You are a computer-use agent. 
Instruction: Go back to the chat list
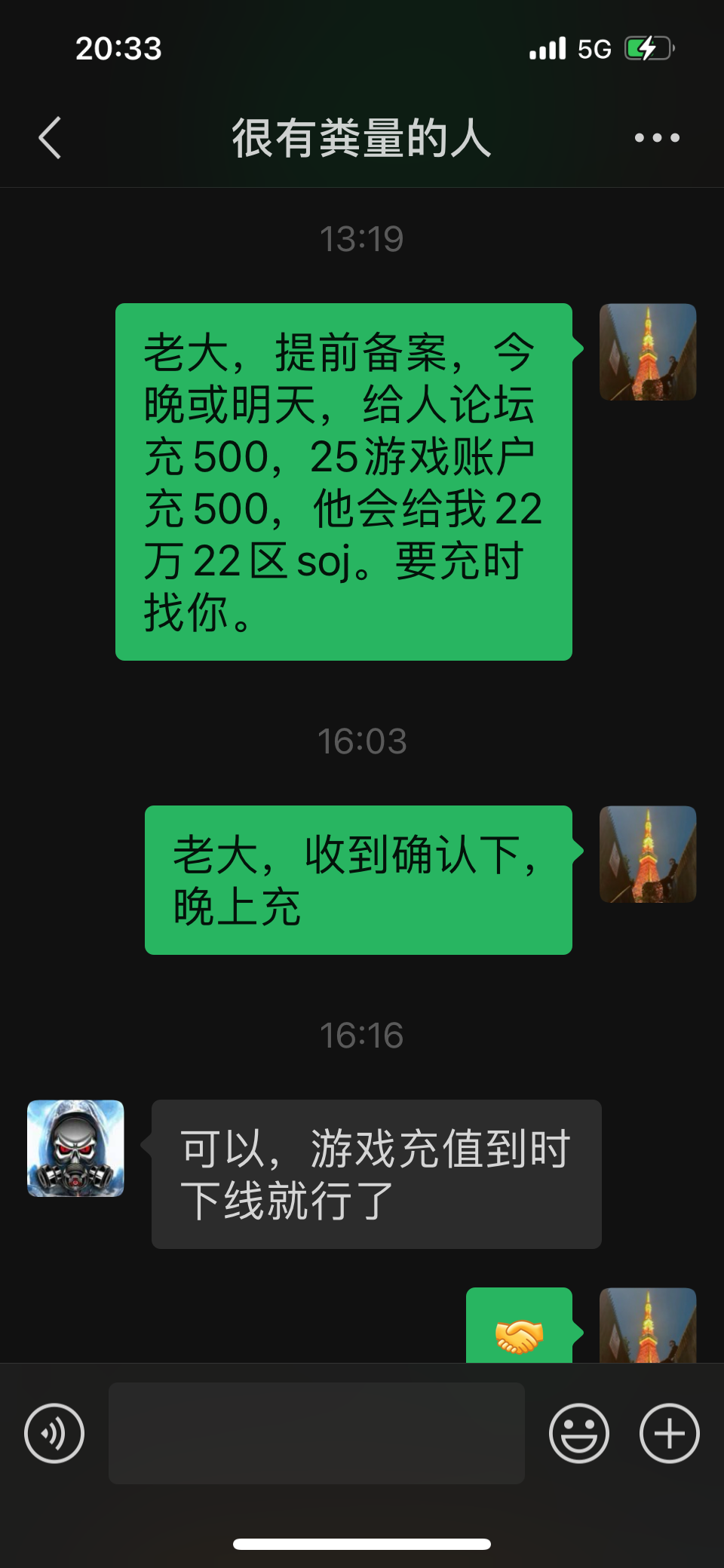[x=50, y=138]
